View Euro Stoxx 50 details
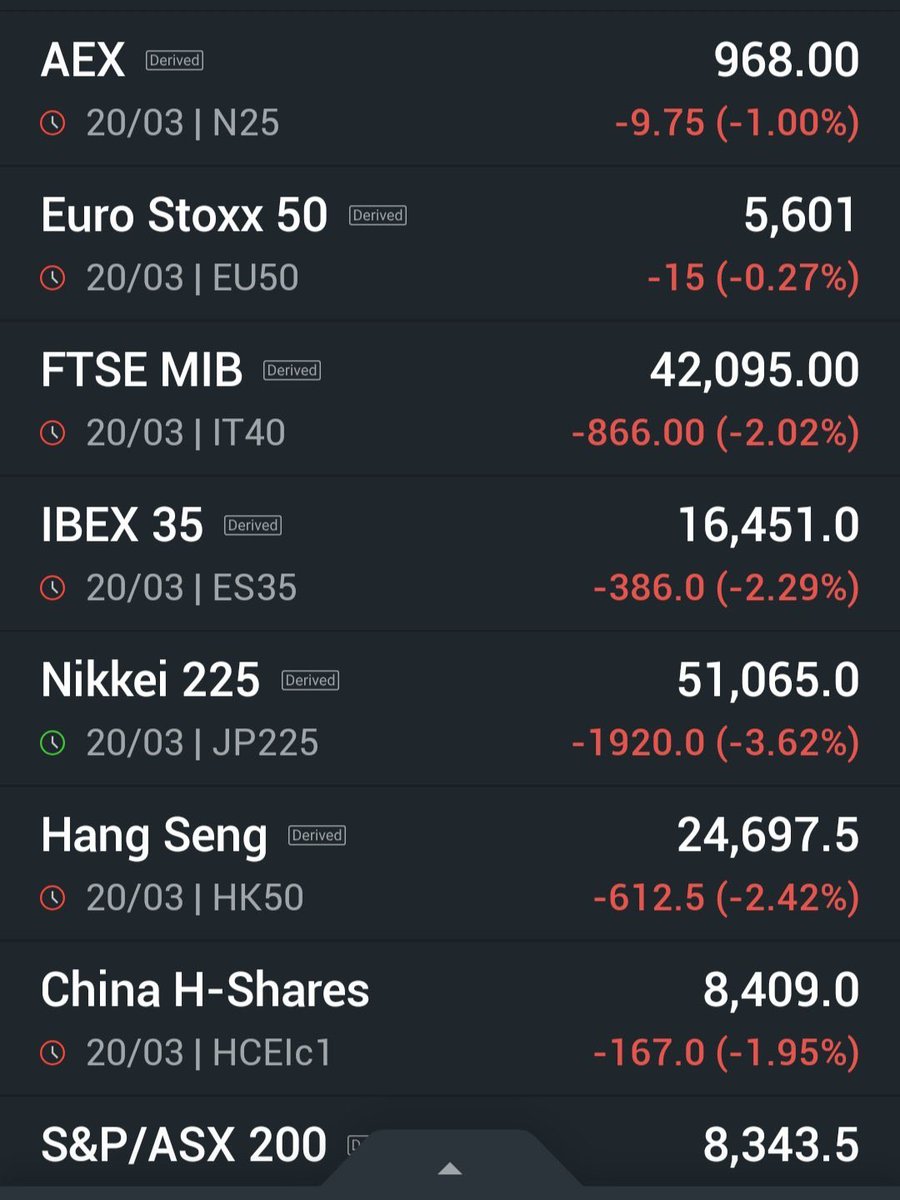The height and width of the screenshot is (1200, 900). tap(450, 244)
